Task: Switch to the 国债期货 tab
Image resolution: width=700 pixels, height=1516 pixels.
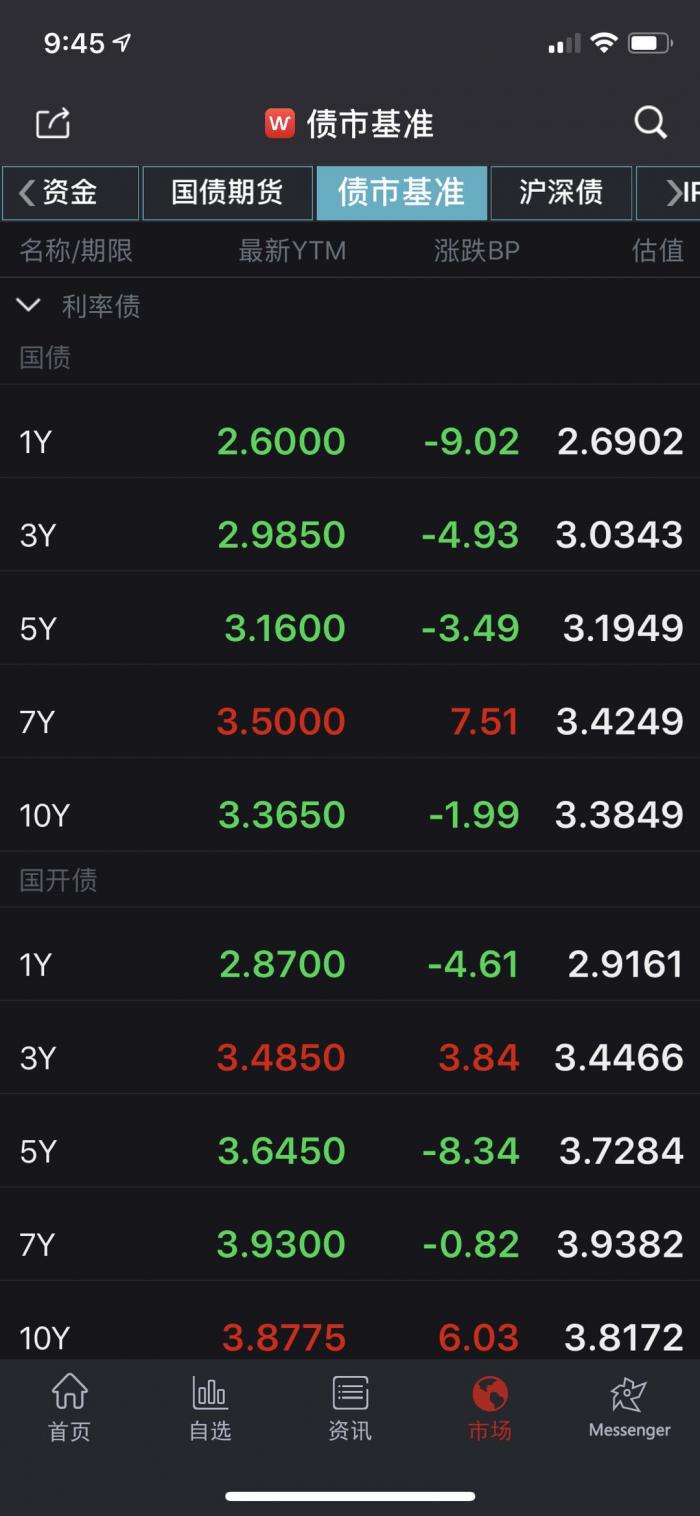Action: click(228, 192)
